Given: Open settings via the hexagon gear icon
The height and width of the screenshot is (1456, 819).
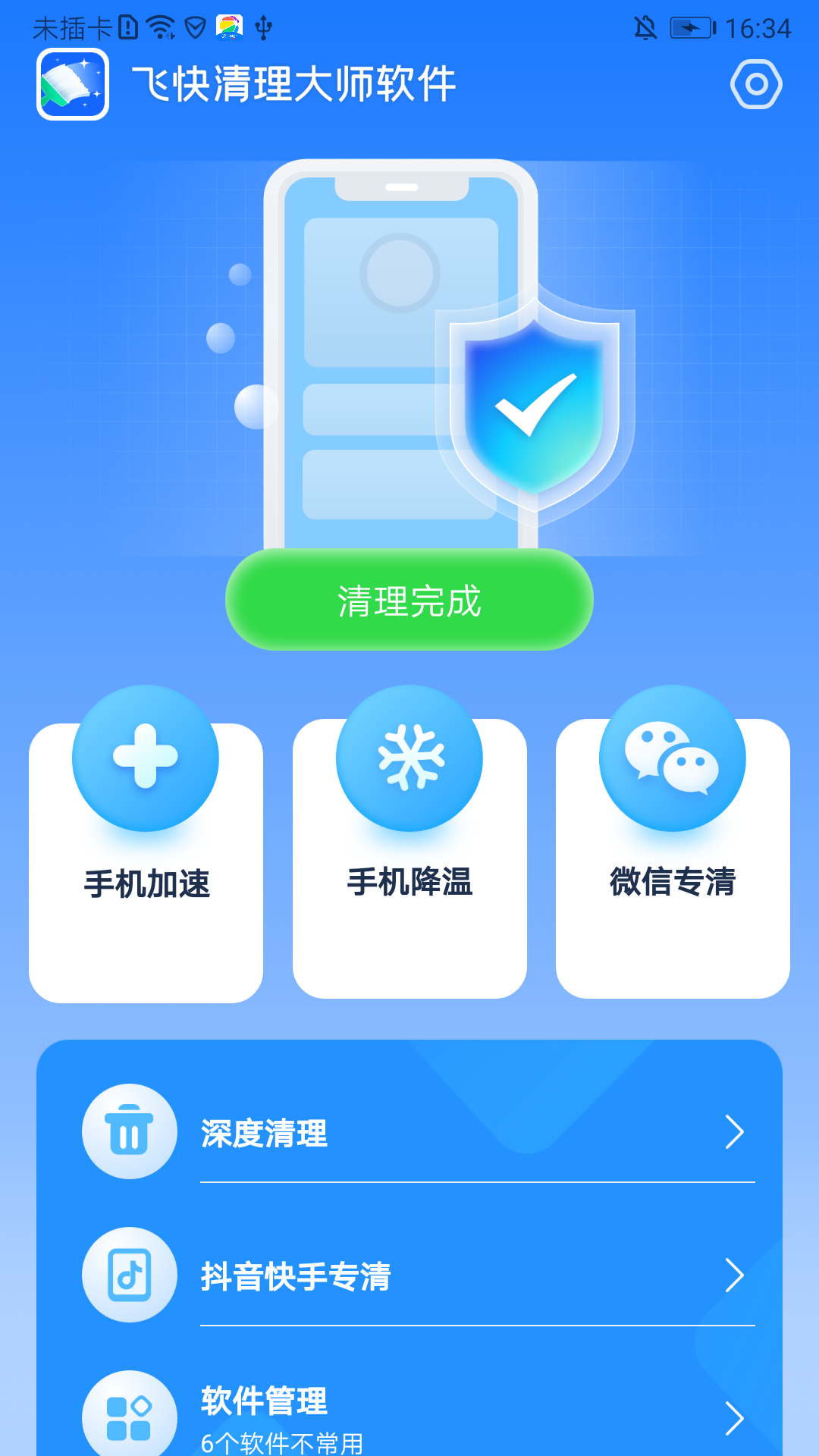Looking at the screenshot, I should (756, 84).
